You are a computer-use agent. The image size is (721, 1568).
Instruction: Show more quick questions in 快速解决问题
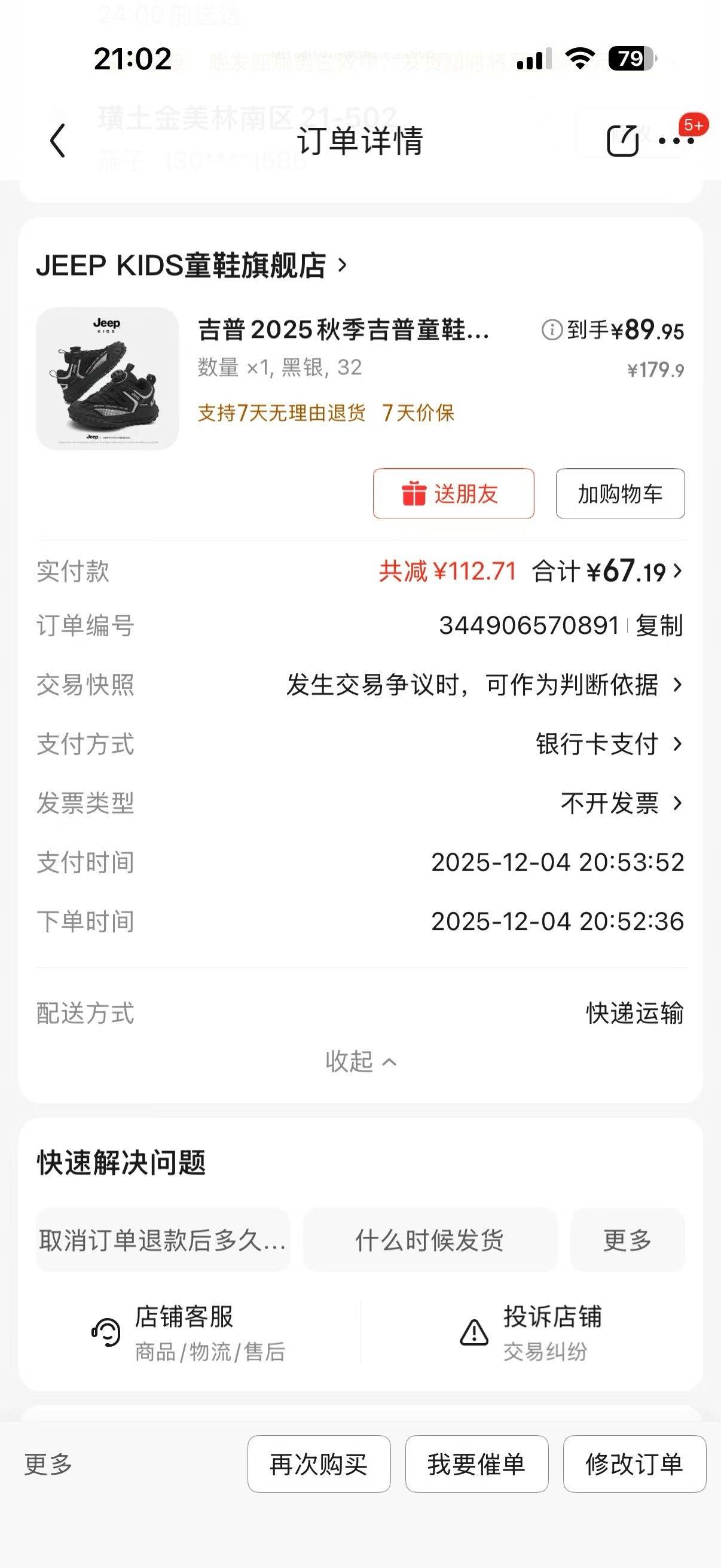pyautogui.click(x=627, y=1240)
